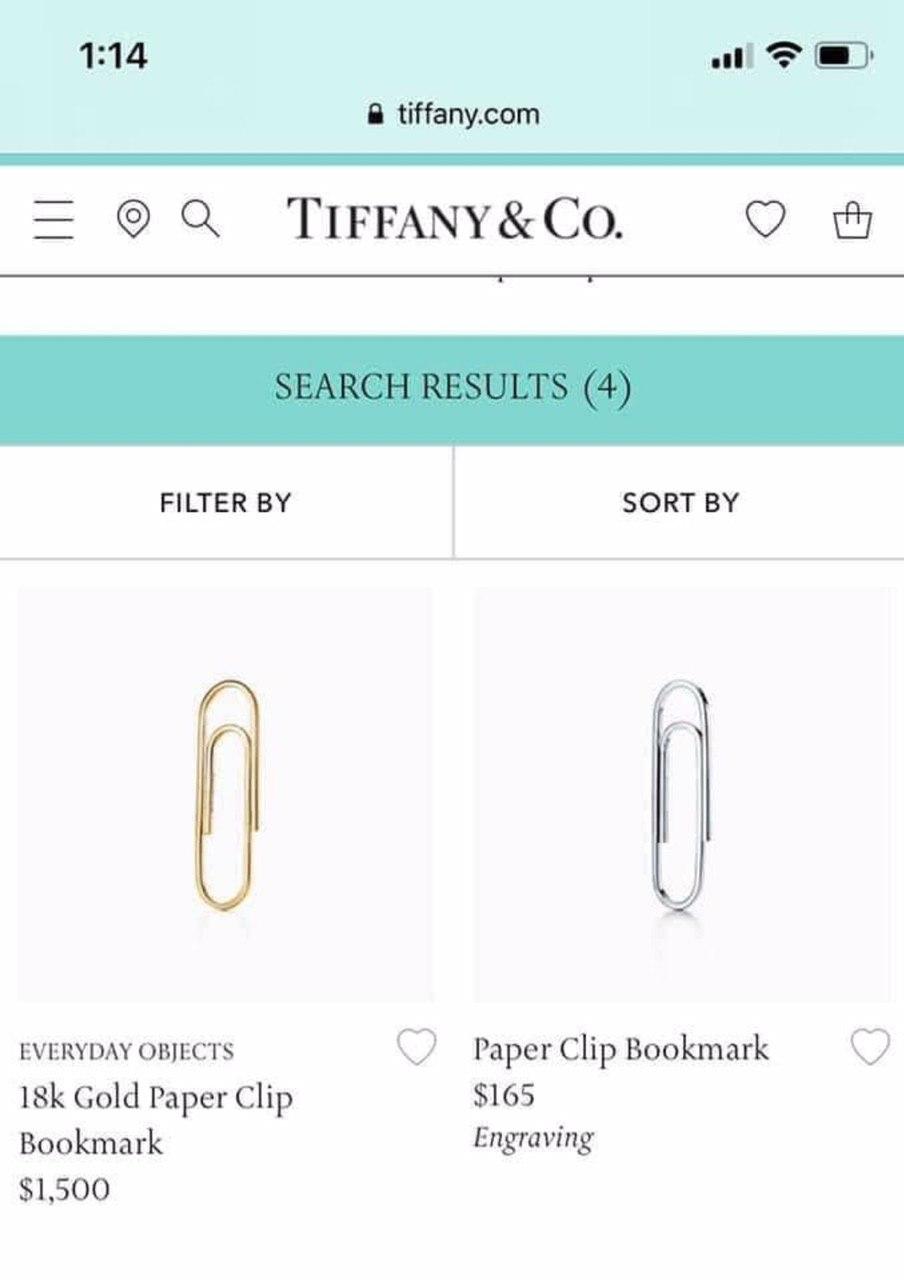Screen dimensions: 904x1280
Task: View the silver Paper Clip Bookmark
Action: pos(682,795)
